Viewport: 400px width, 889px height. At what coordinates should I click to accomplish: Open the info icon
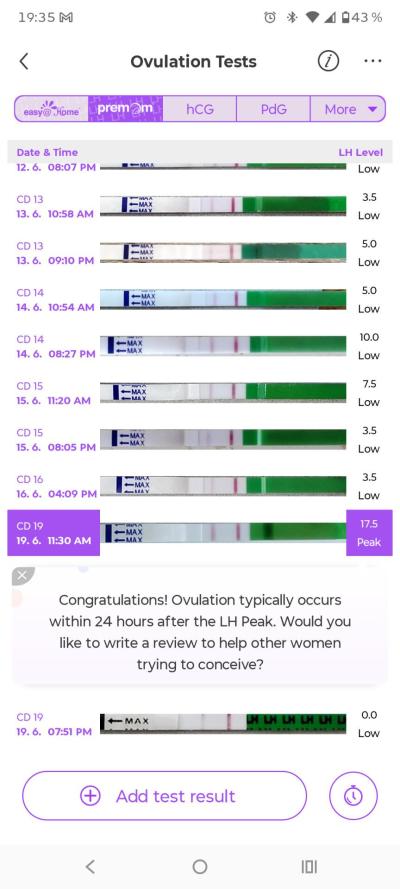click(x=328, y=61)
